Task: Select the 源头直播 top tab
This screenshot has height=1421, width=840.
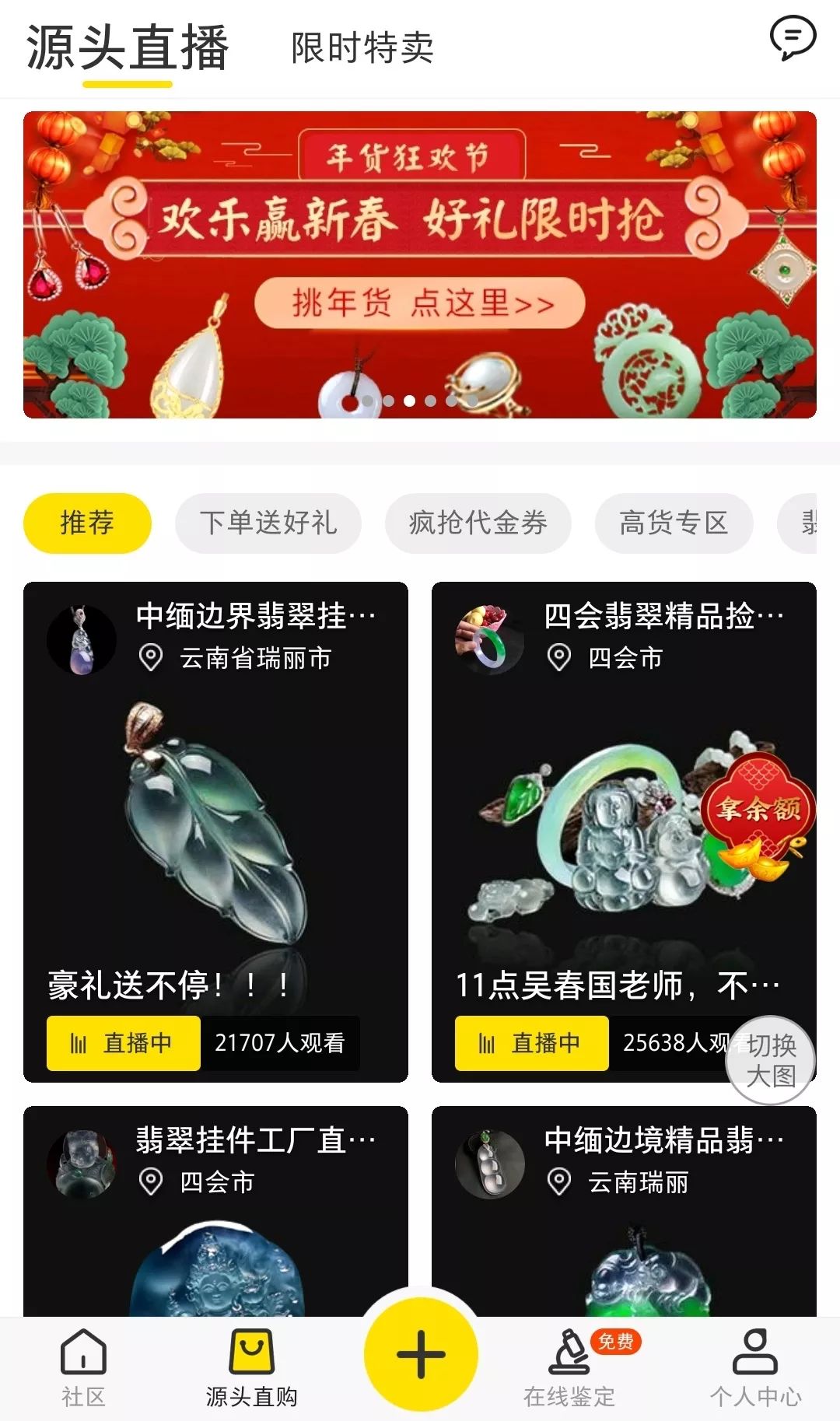Action: click(x=128, y=48)
